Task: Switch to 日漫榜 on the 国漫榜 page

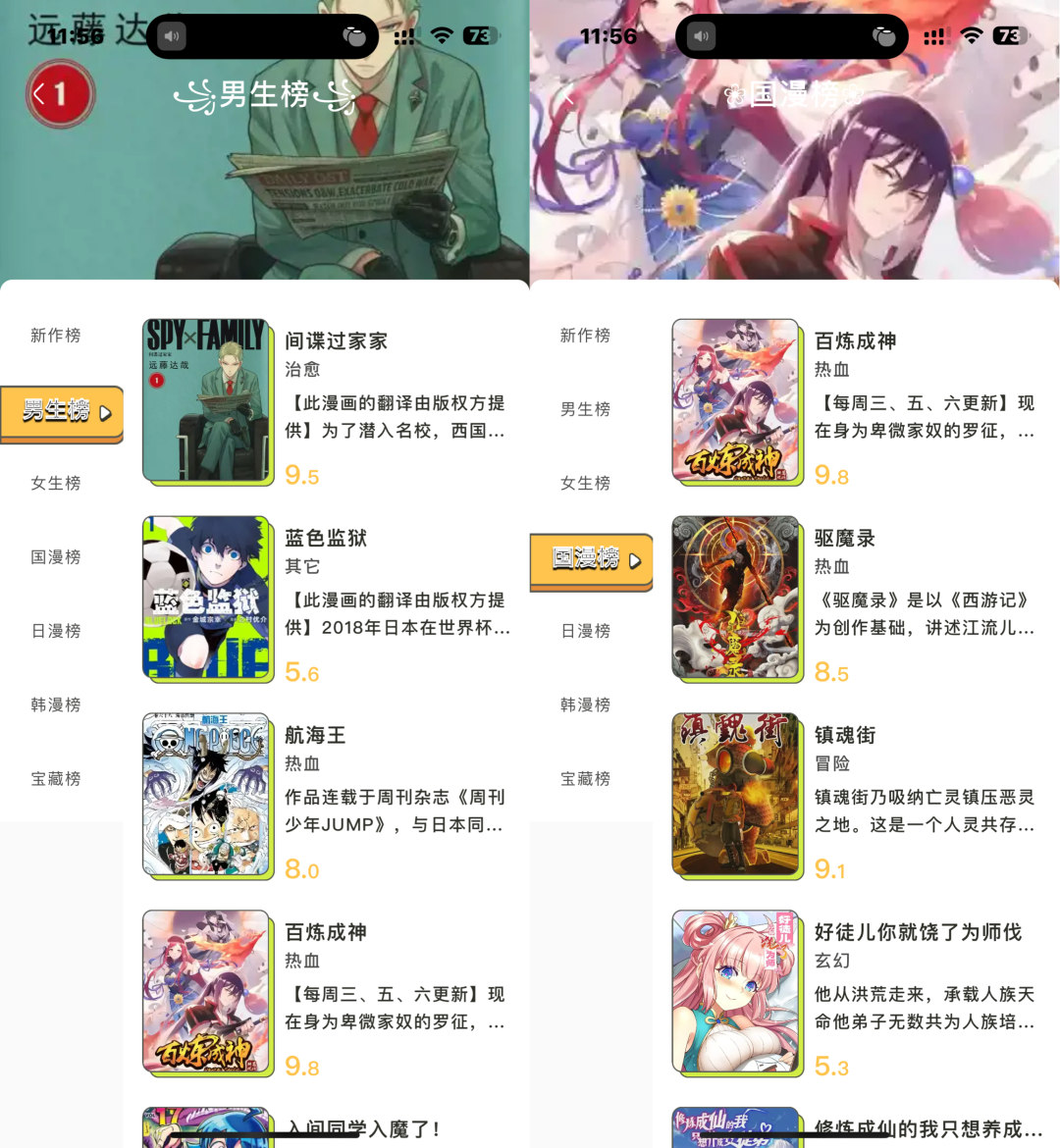Action: 586,631
